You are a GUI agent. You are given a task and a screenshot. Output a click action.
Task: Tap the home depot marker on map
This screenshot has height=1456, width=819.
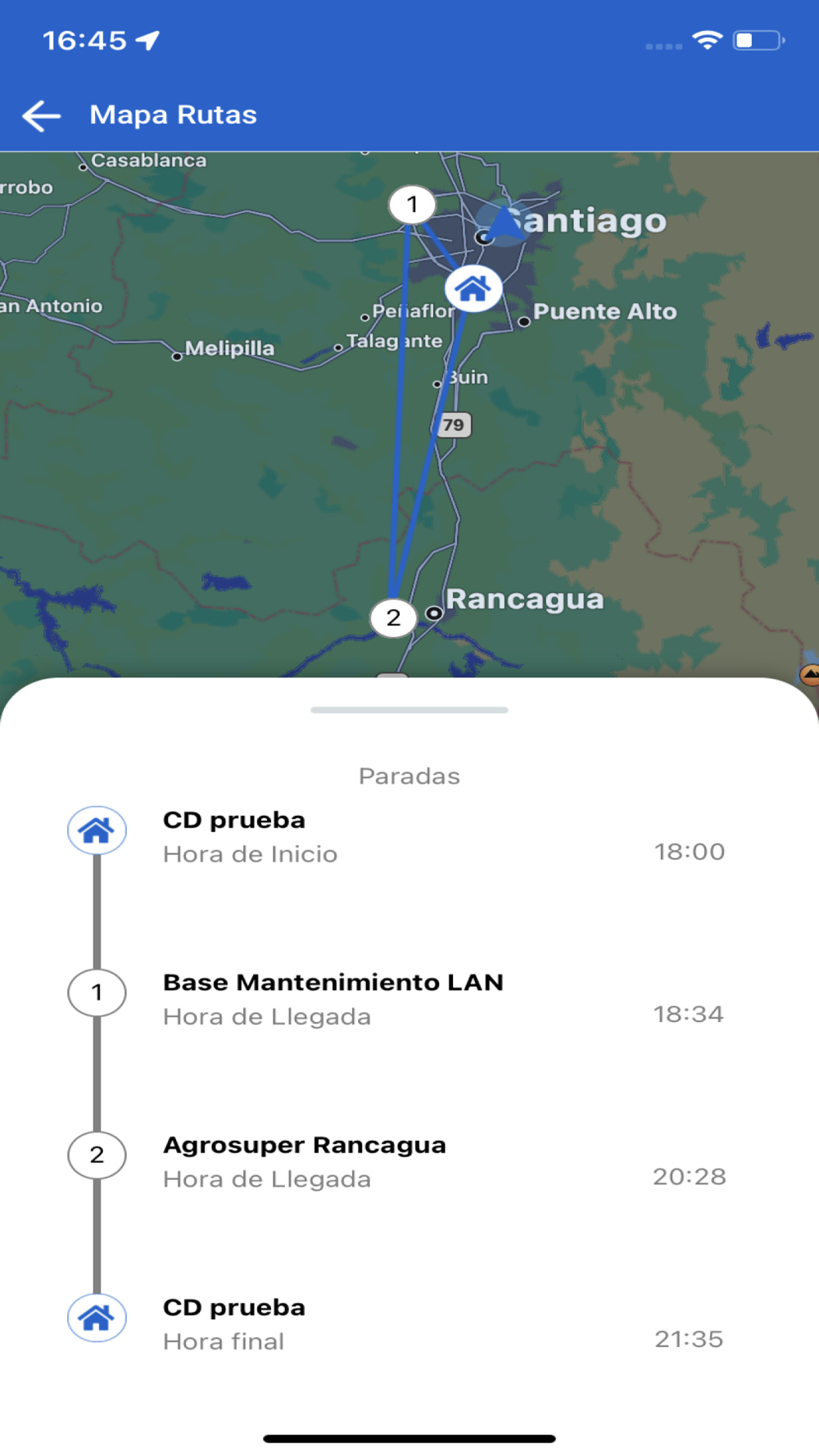tap(473, 289)
